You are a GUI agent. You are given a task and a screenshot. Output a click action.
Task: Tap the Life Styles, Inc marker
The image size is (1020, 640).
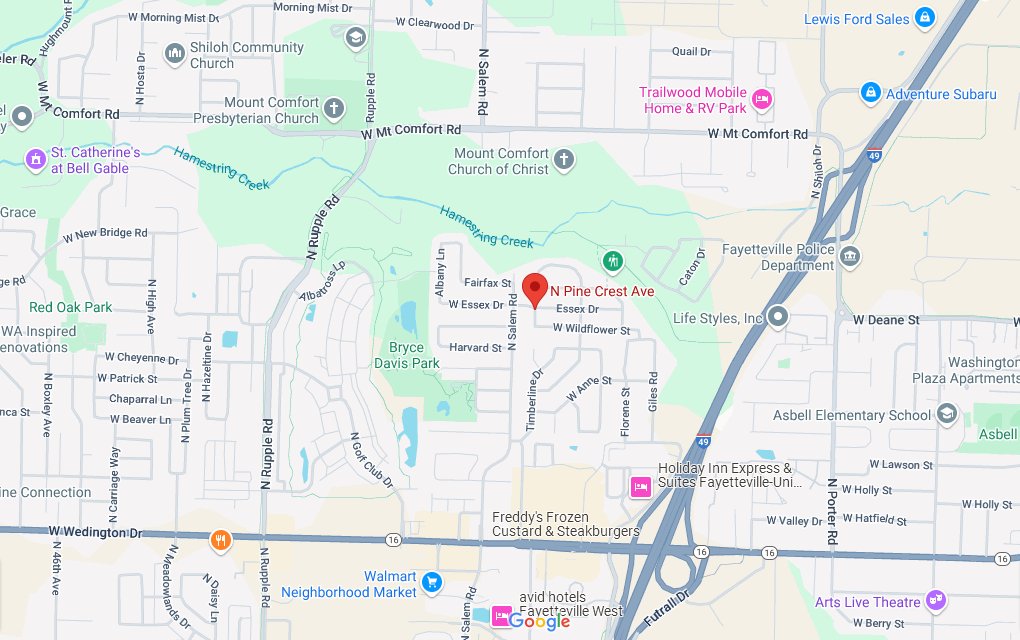click(779, 317)
